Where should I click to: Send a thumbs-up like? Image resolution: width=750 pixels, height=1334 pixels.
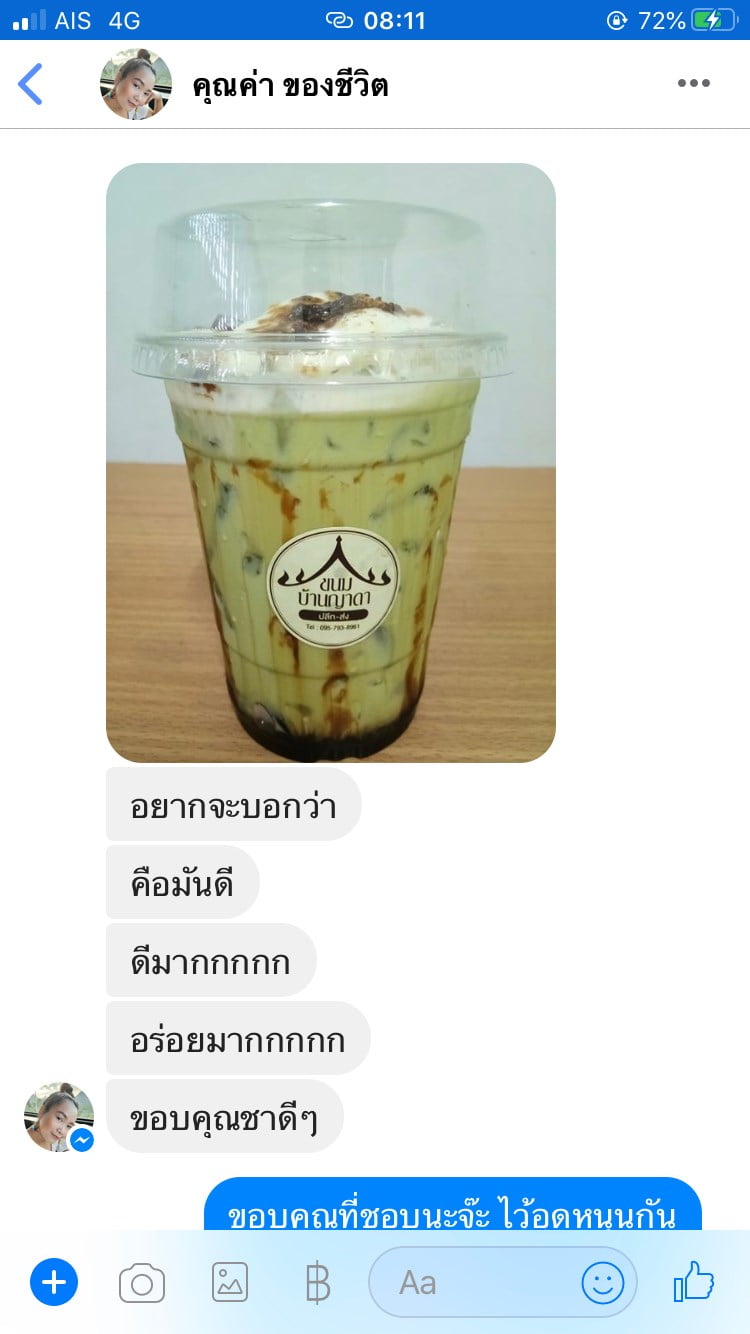tap(694, 1281)
